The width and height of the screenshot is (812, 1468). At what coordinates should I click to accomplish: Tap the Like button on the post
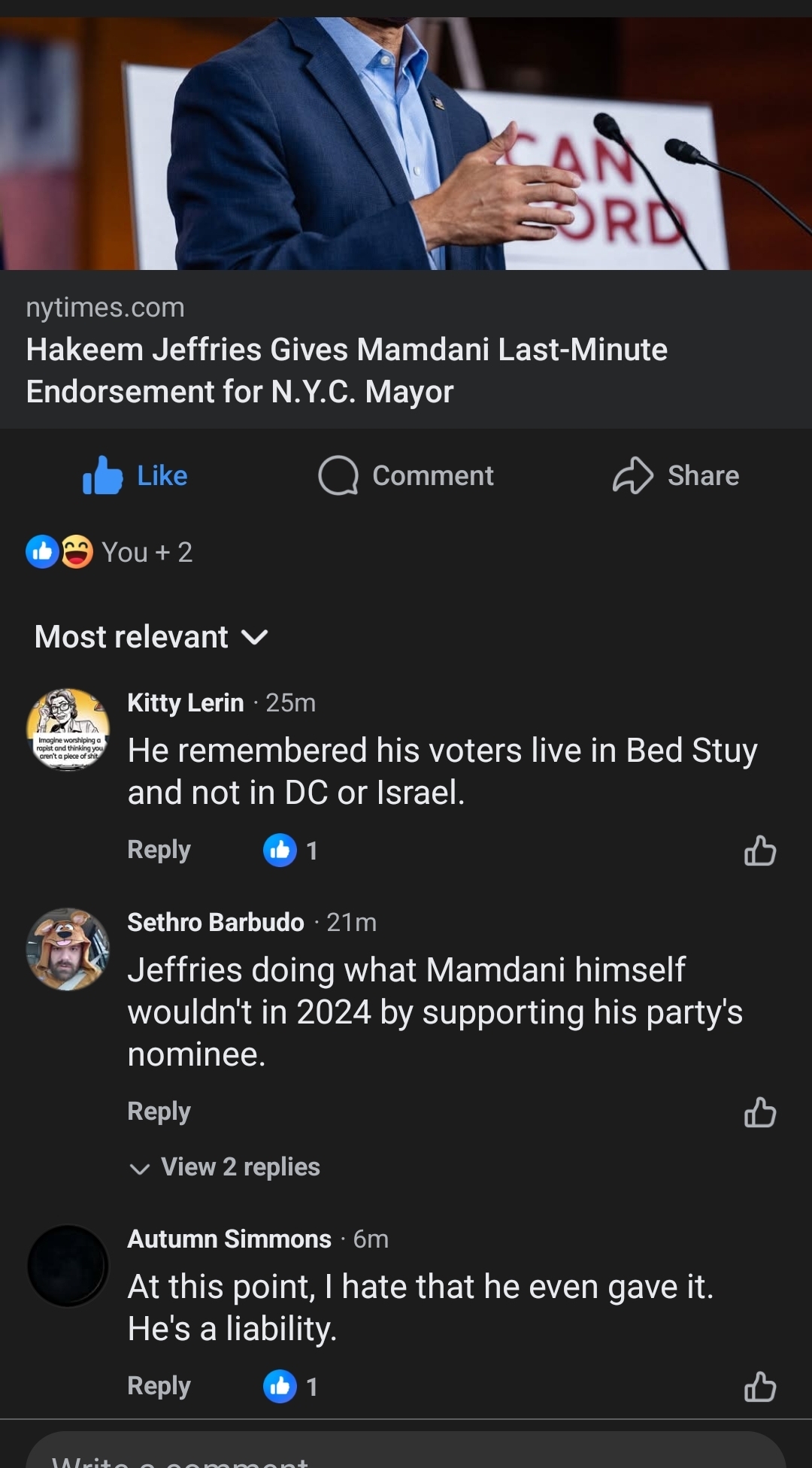click(136, 476)
